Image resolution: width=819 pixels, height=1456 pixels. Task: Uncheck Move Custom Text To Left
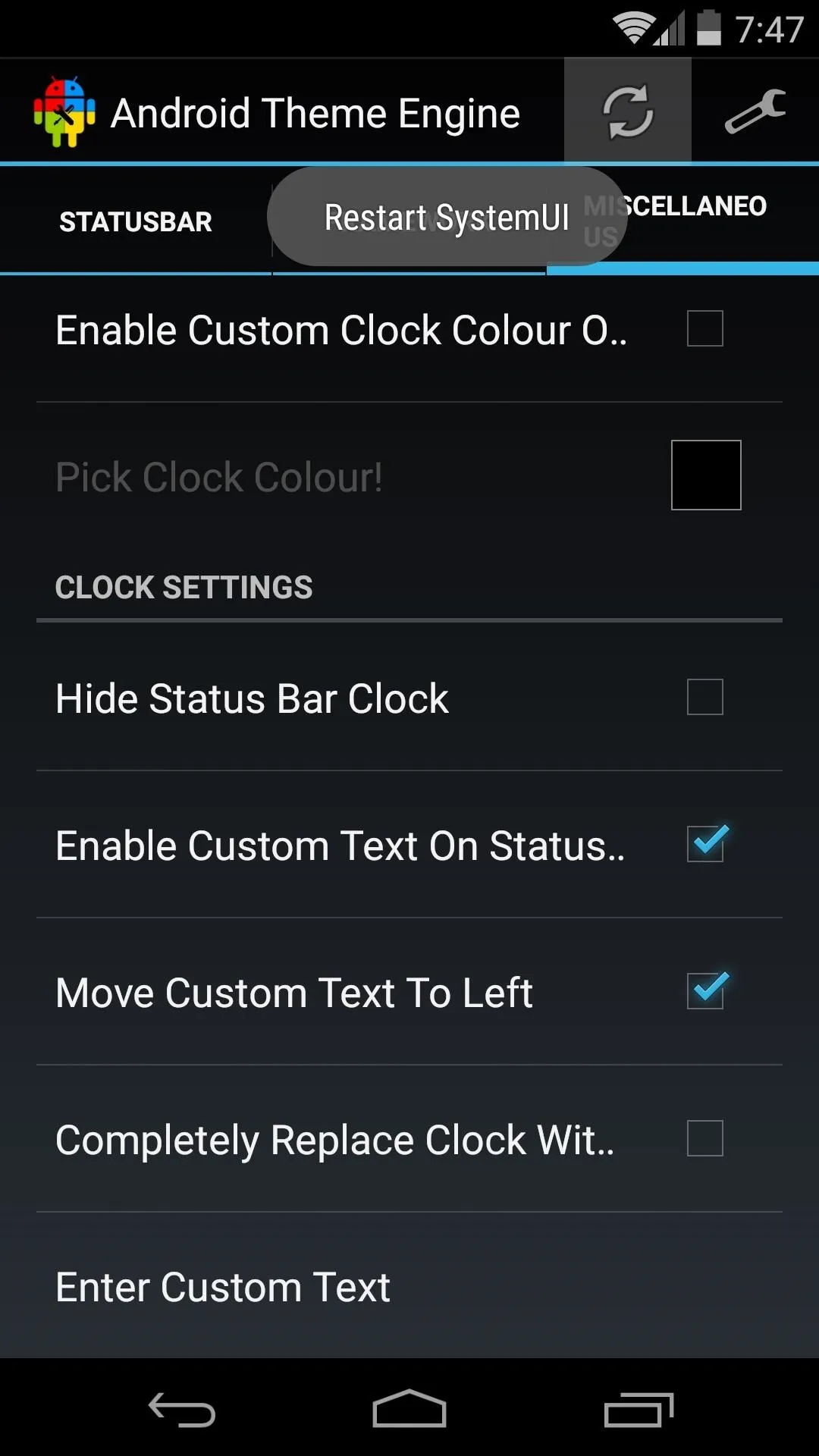(706, 990)
